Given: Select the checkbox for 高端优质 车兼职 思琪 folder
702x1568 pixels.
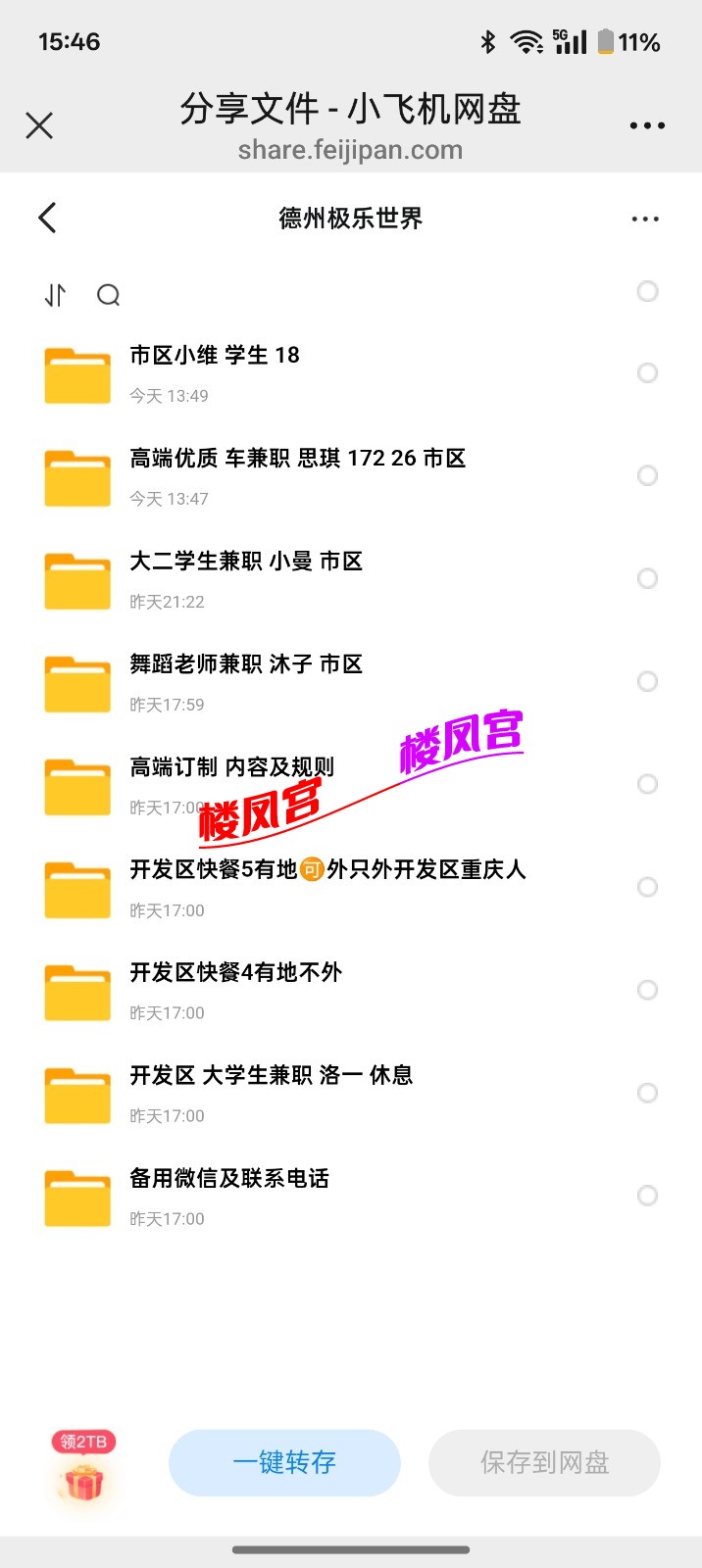Looking at the screenshot, I should [647, 475].
